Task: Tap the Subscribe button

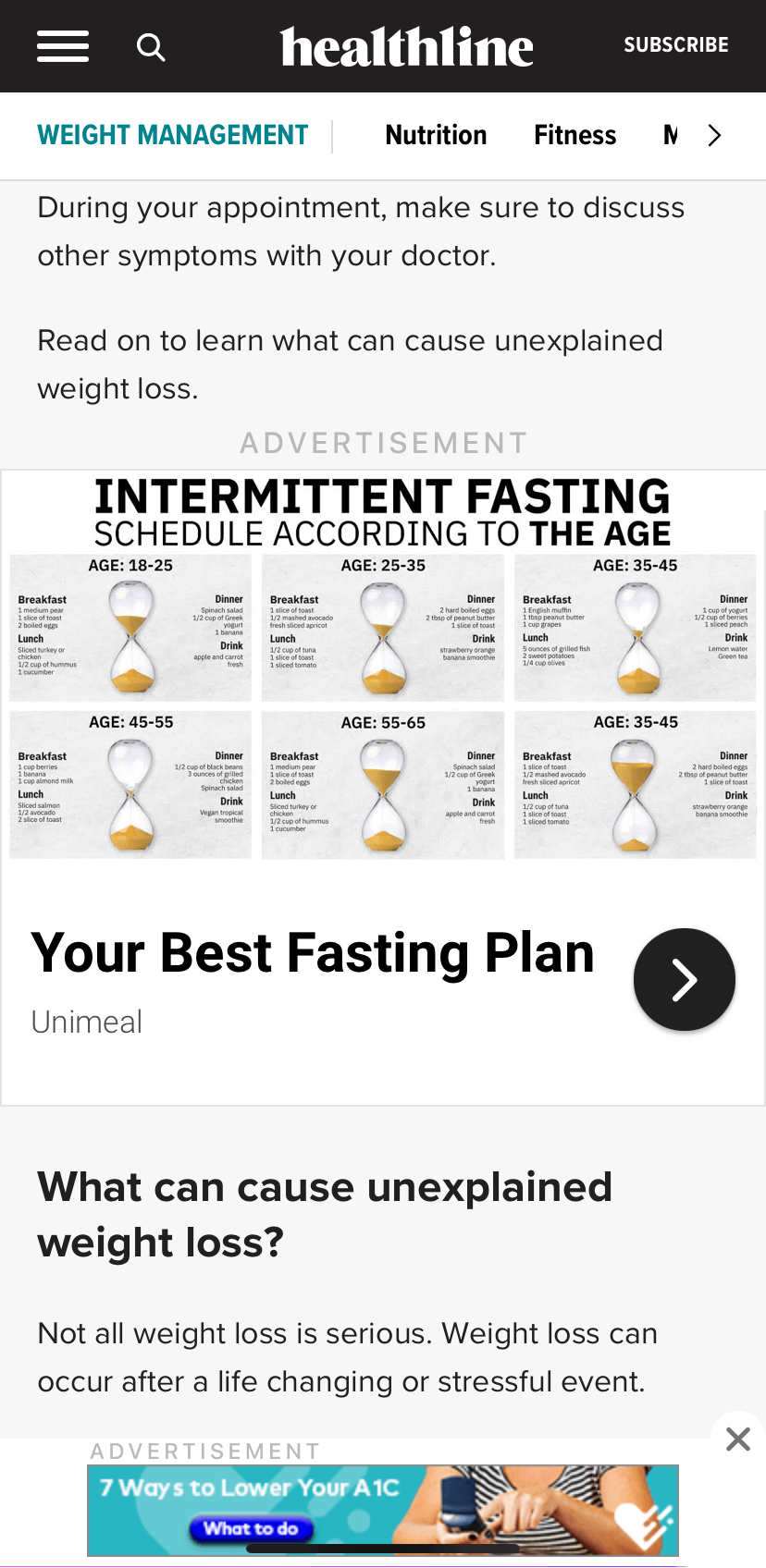Action: point(675,45)
